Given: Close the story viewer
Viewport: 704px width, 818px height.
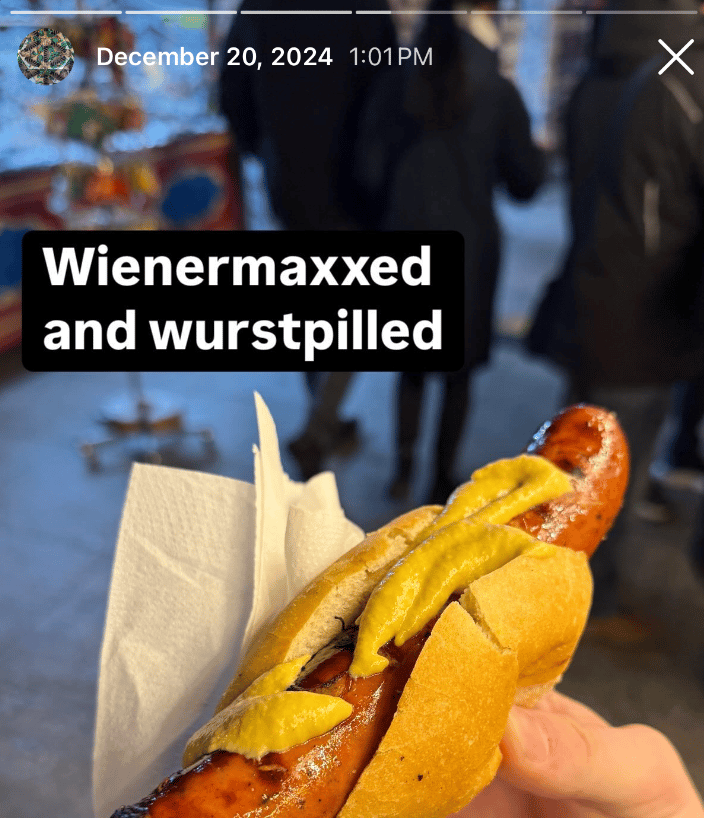Looking at the screenshot, I should (676, 57).
